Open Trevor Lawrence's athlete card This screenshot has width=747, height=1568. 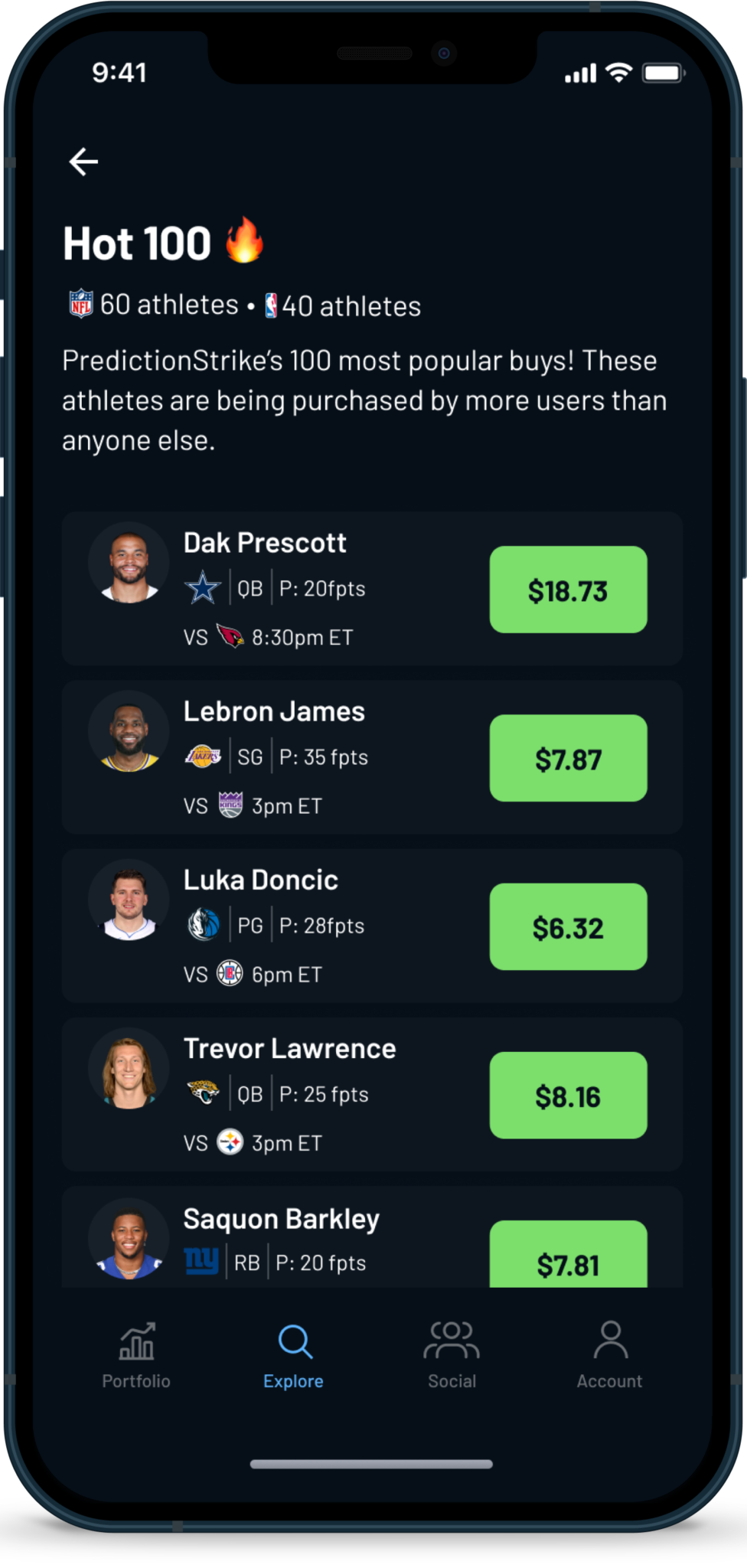tap(372, 1093)
